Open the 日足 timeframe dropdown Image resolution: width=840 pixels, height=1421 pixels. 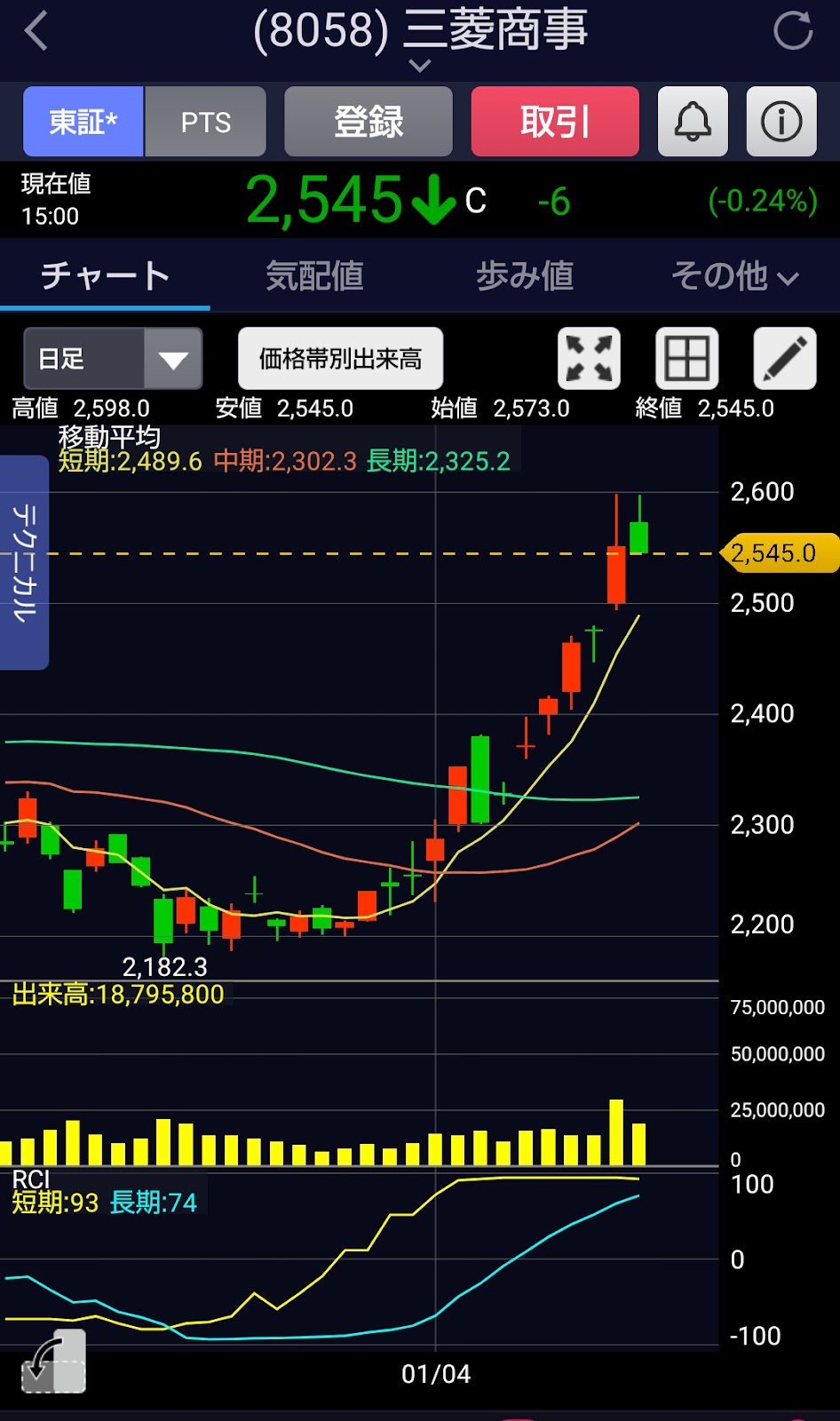[x=113, y=359]
